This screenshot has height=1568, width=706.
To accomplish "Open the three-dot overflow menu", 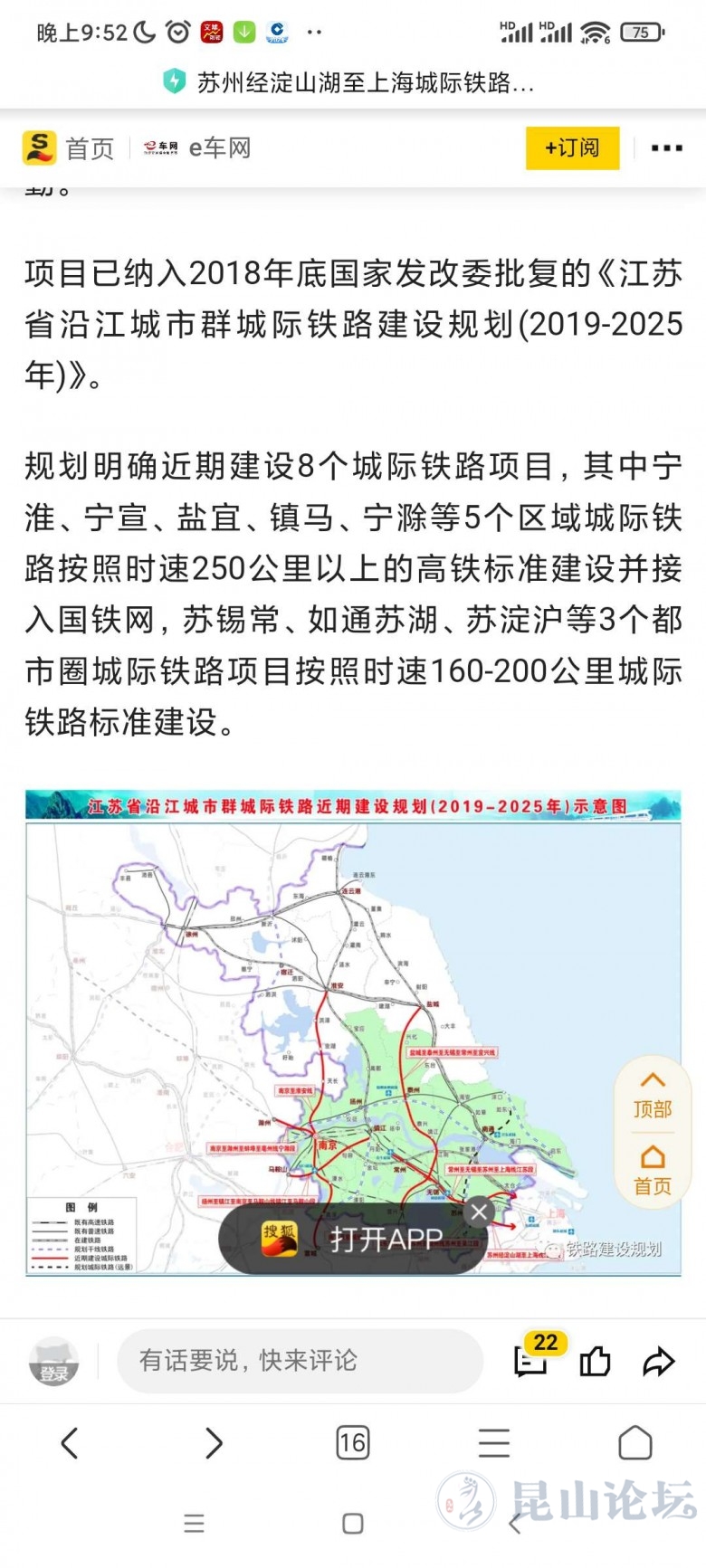I will [x=666, y=148].
